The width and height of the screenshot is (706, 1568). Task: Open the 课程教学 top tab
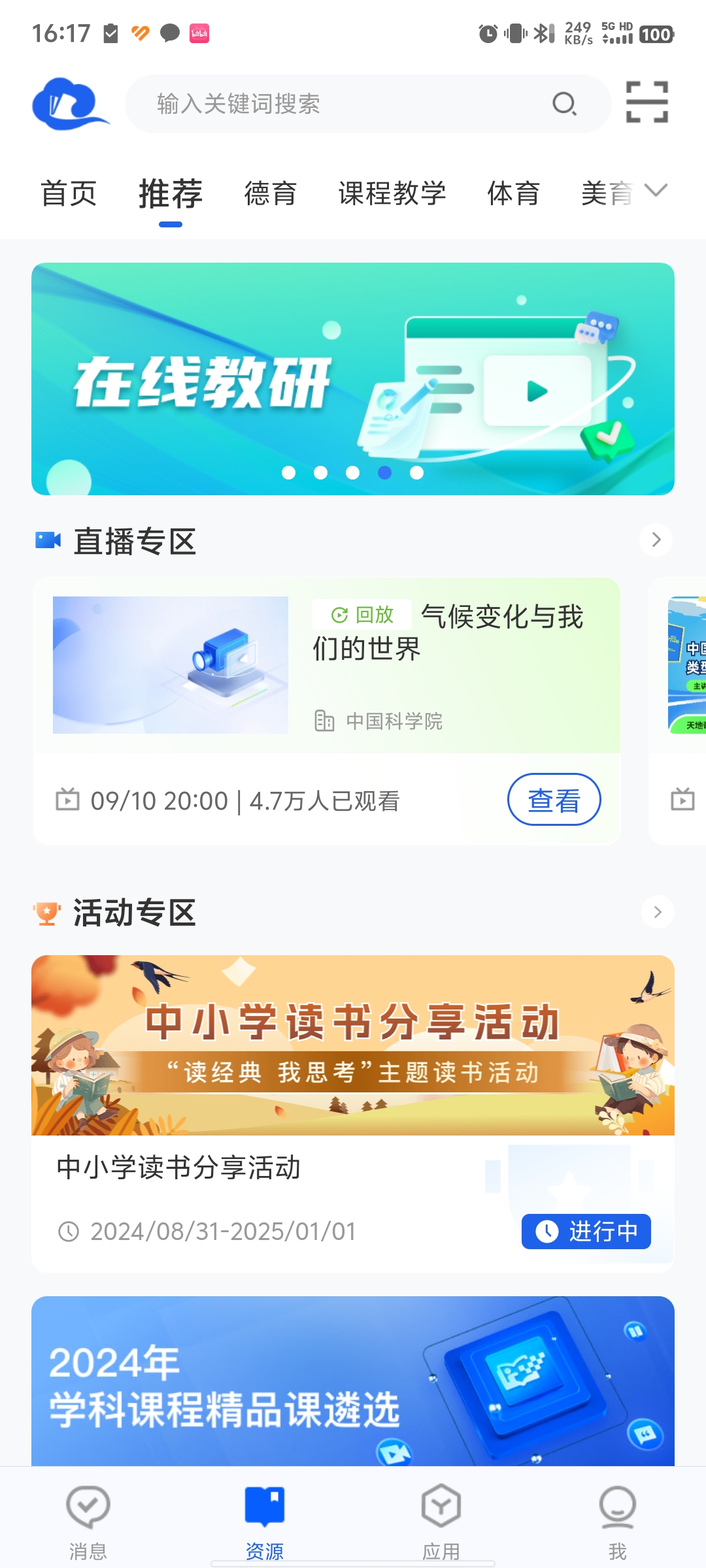tap(392, 194)
